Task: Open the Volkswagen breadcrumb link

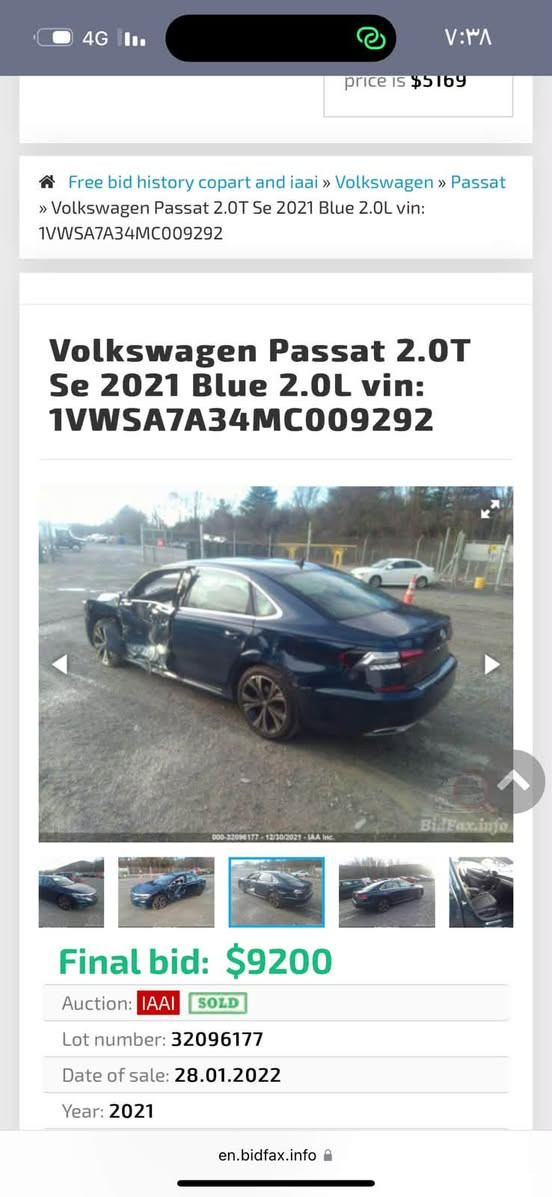Action: pyautogui.click(x=384, y=182)
